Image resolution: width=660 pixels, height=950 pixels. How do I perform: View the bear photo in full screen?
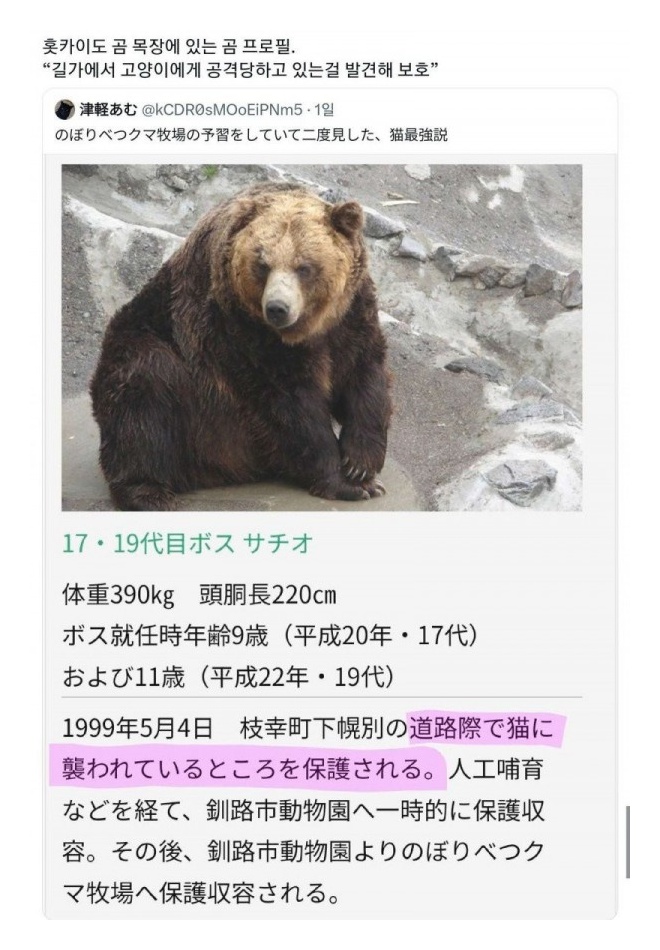coord(321,337)
